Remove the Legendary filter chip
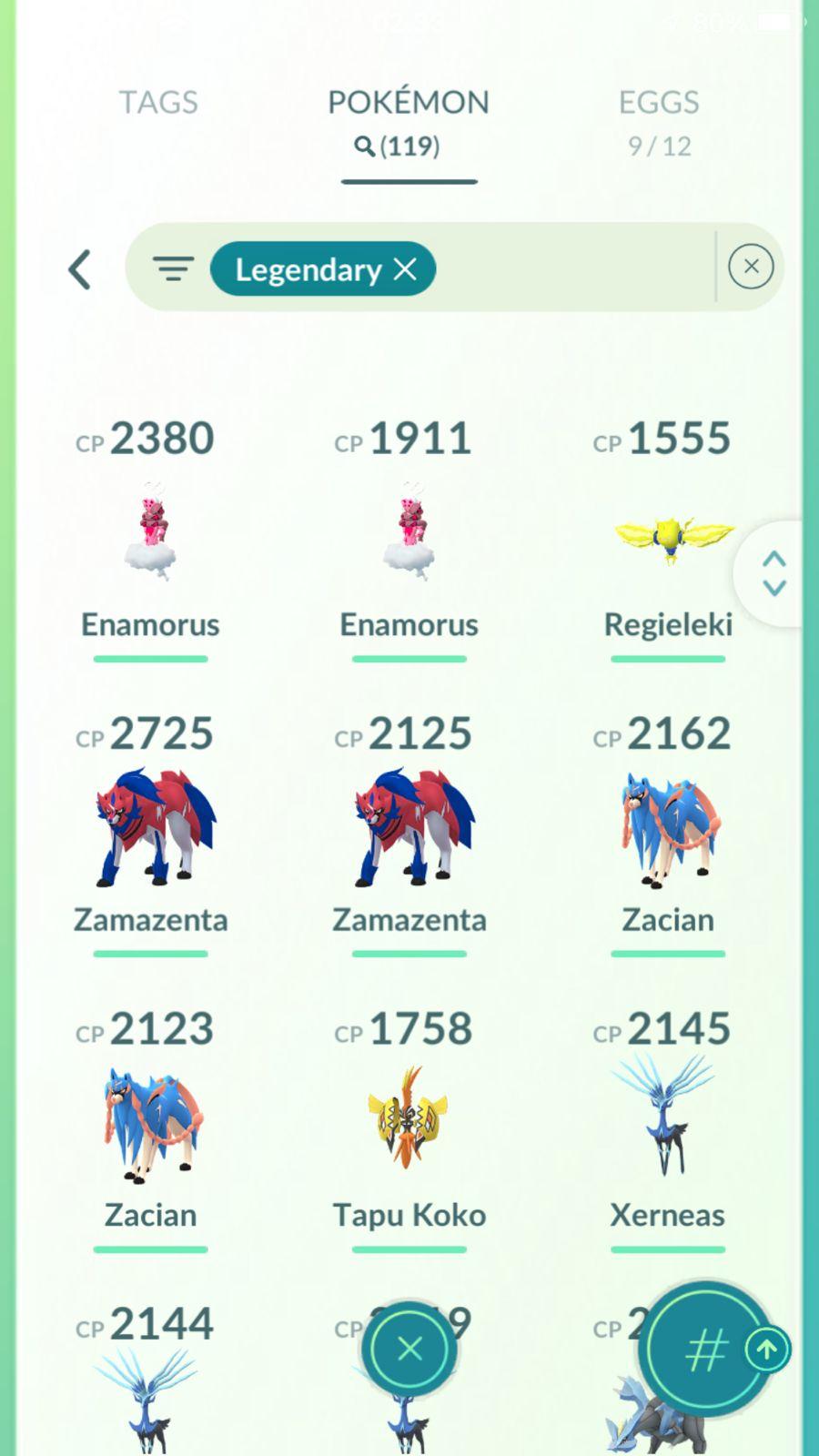The height and width of the screenshot is (1456, 819). tap(405, 268)
